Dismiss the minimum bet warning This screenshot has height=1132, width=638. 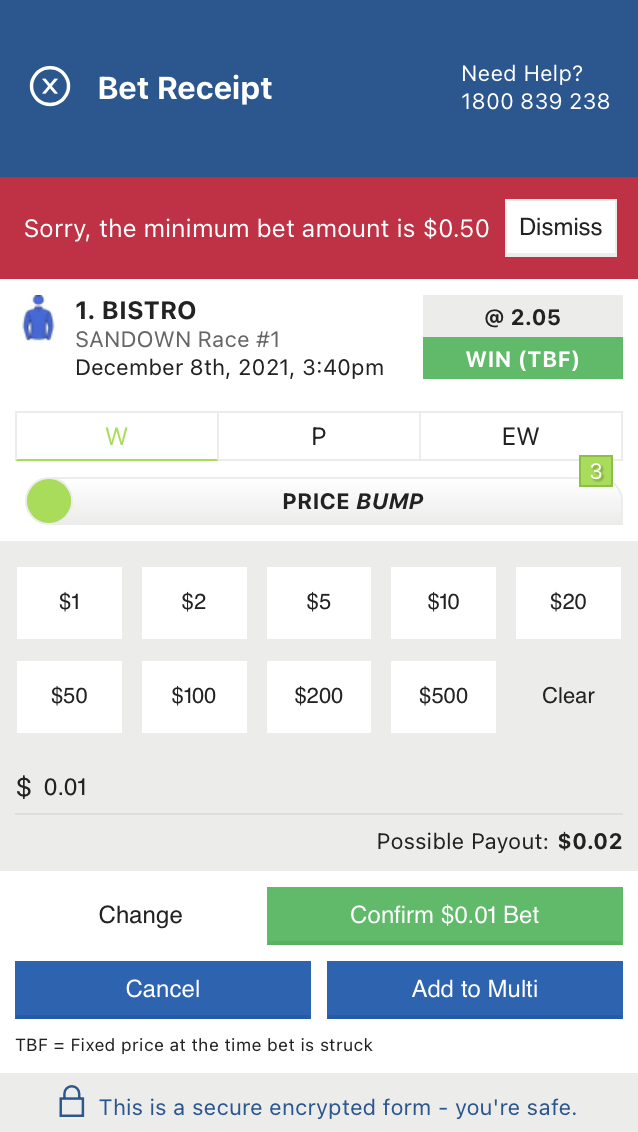[x=561, y=227]
